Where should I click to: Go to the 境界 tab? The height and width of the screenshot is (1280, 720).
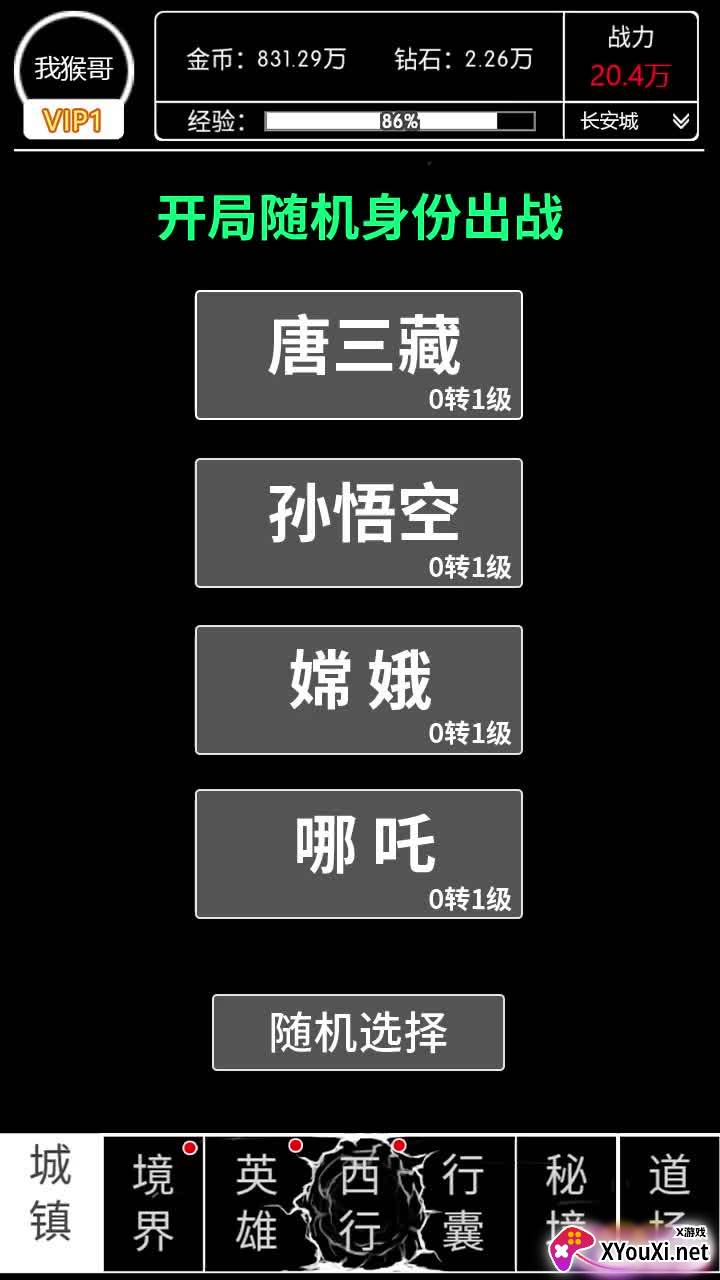coord(154,1203)
